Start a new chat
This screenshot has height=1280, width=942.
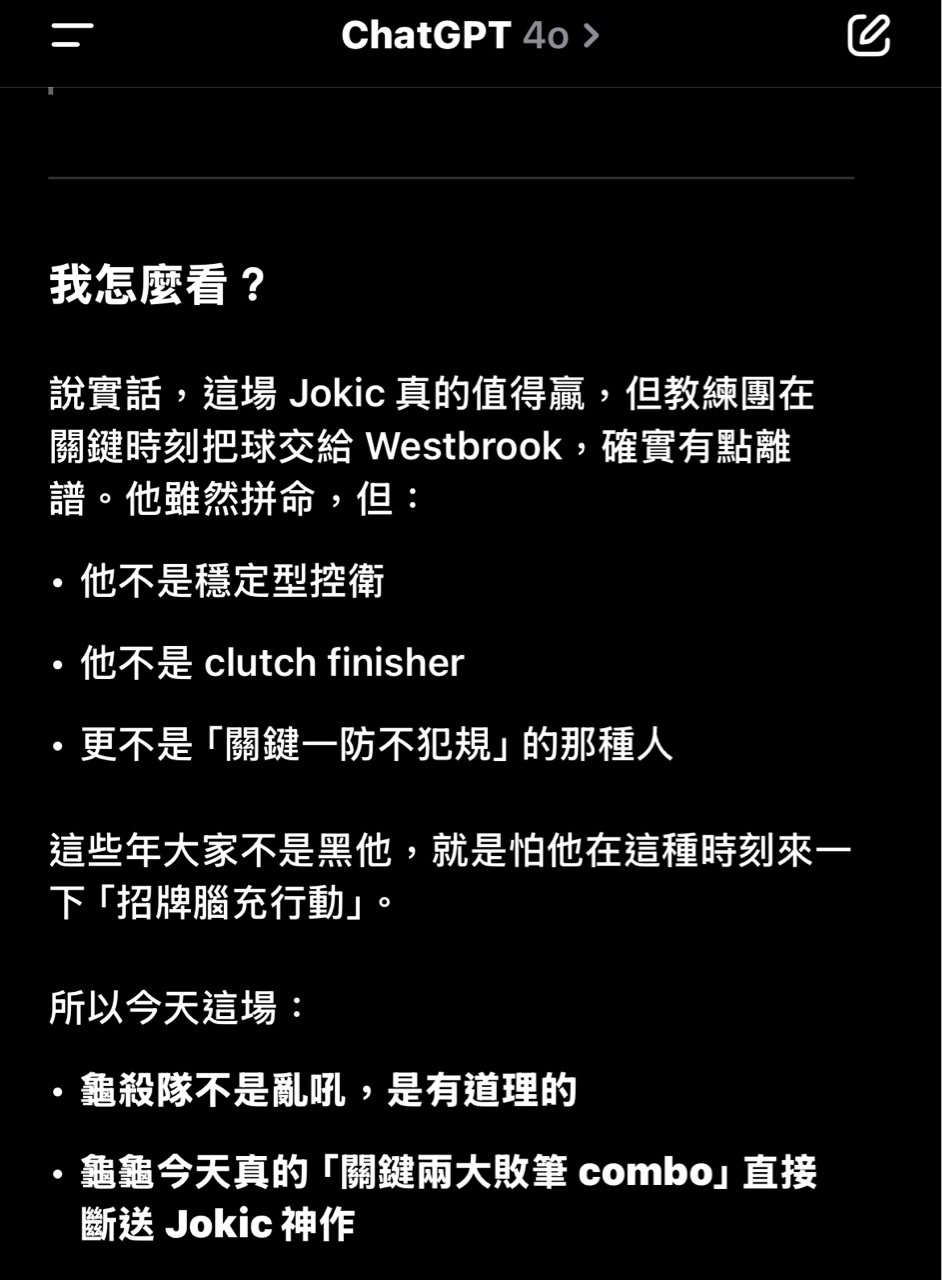pyautogui.click(x=868, y=37)
